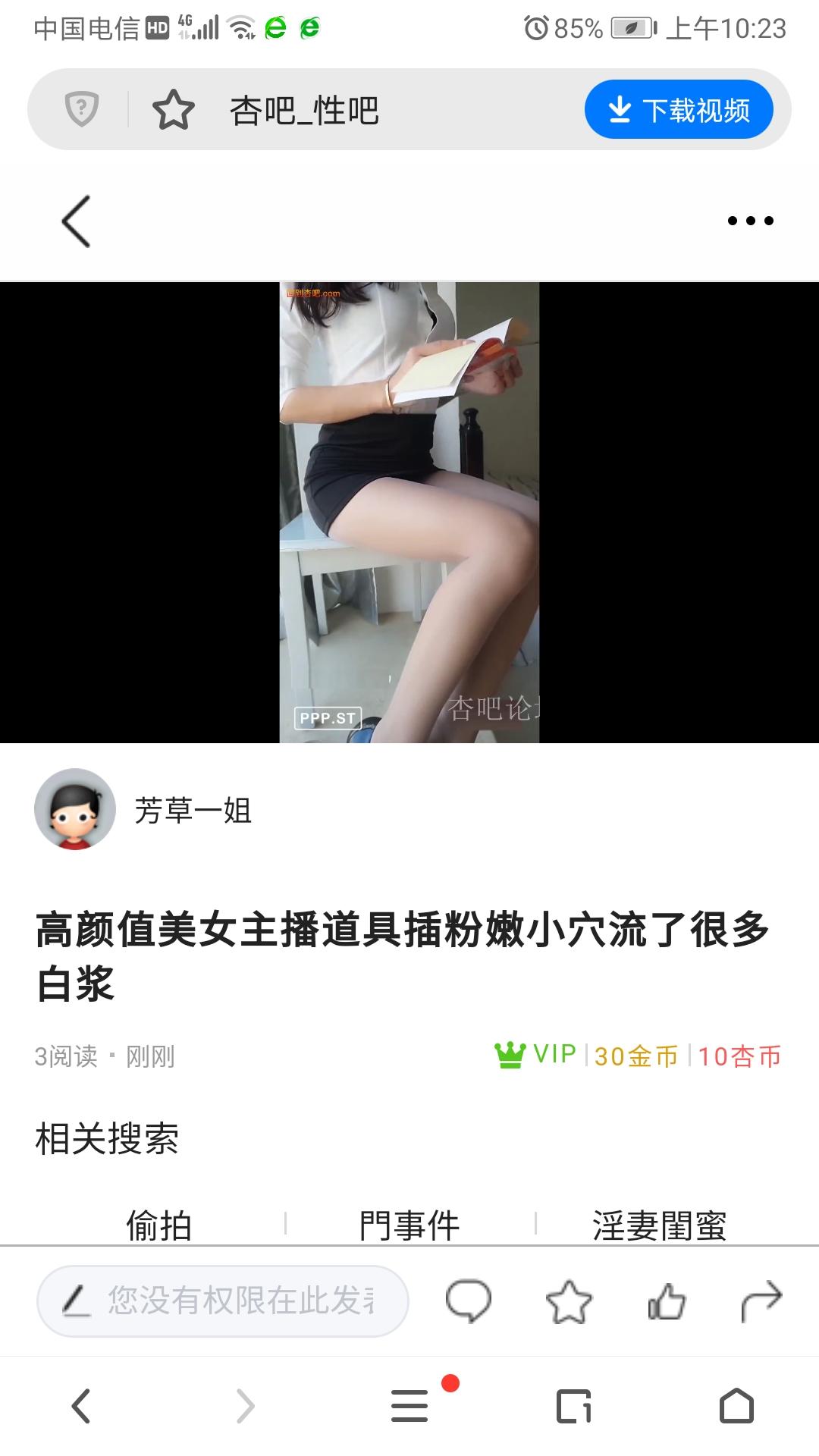Share the post using the arrow icon
819x1456 pixels.
(761, 1300)
